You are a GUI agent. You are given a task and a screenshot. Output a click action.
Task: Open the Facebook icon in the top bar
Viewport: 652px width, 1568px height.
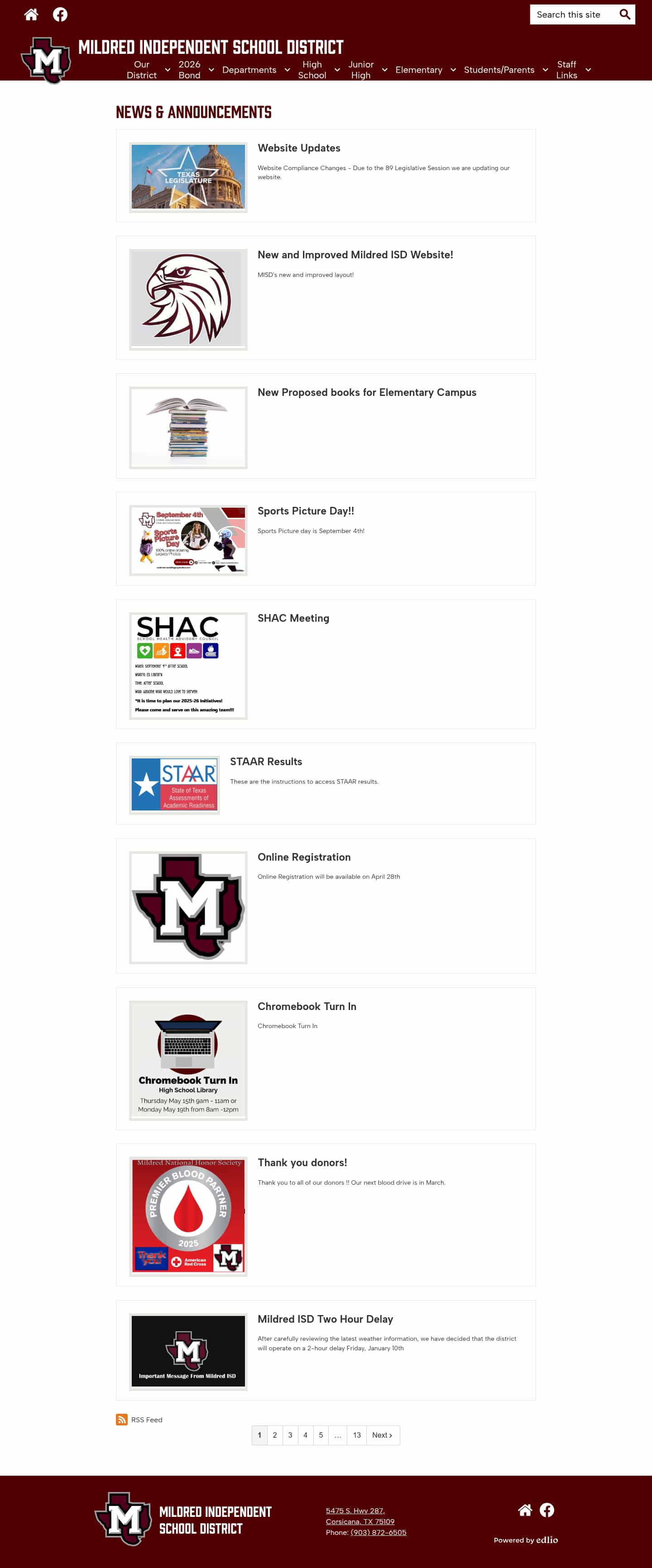pyautogui.click(x=60, y=14)
